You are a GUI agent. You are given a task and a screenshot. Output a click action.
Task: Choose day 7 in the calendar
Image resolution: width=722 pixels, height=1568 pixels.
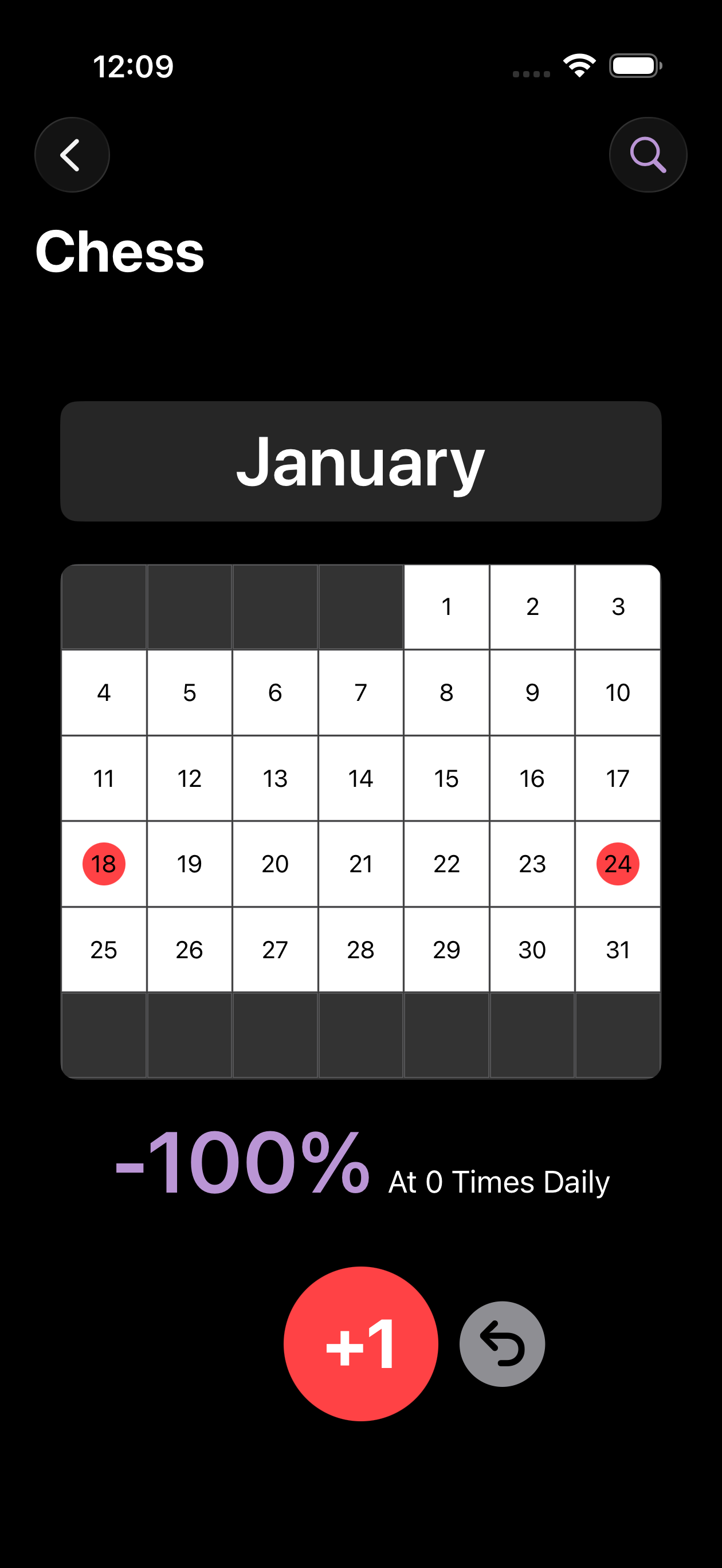coord(361,693)
